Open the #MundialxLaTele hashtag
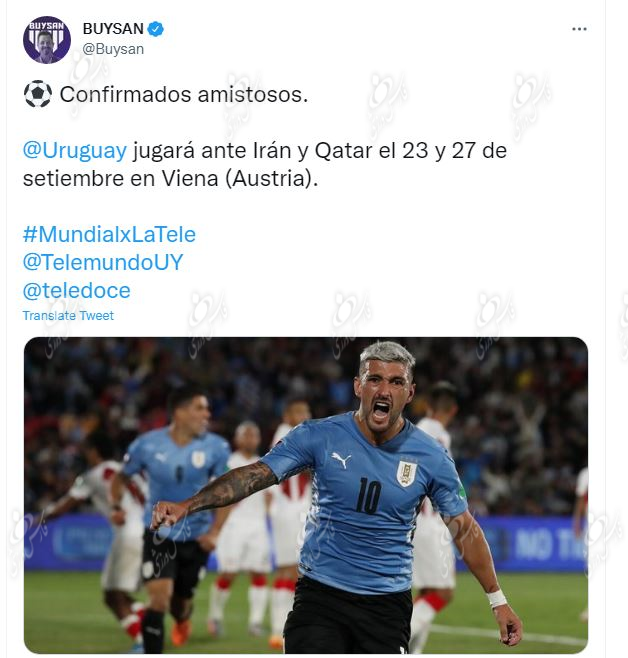Image resolution: width=628 pixels, height=658 pixels. (109, 235)
